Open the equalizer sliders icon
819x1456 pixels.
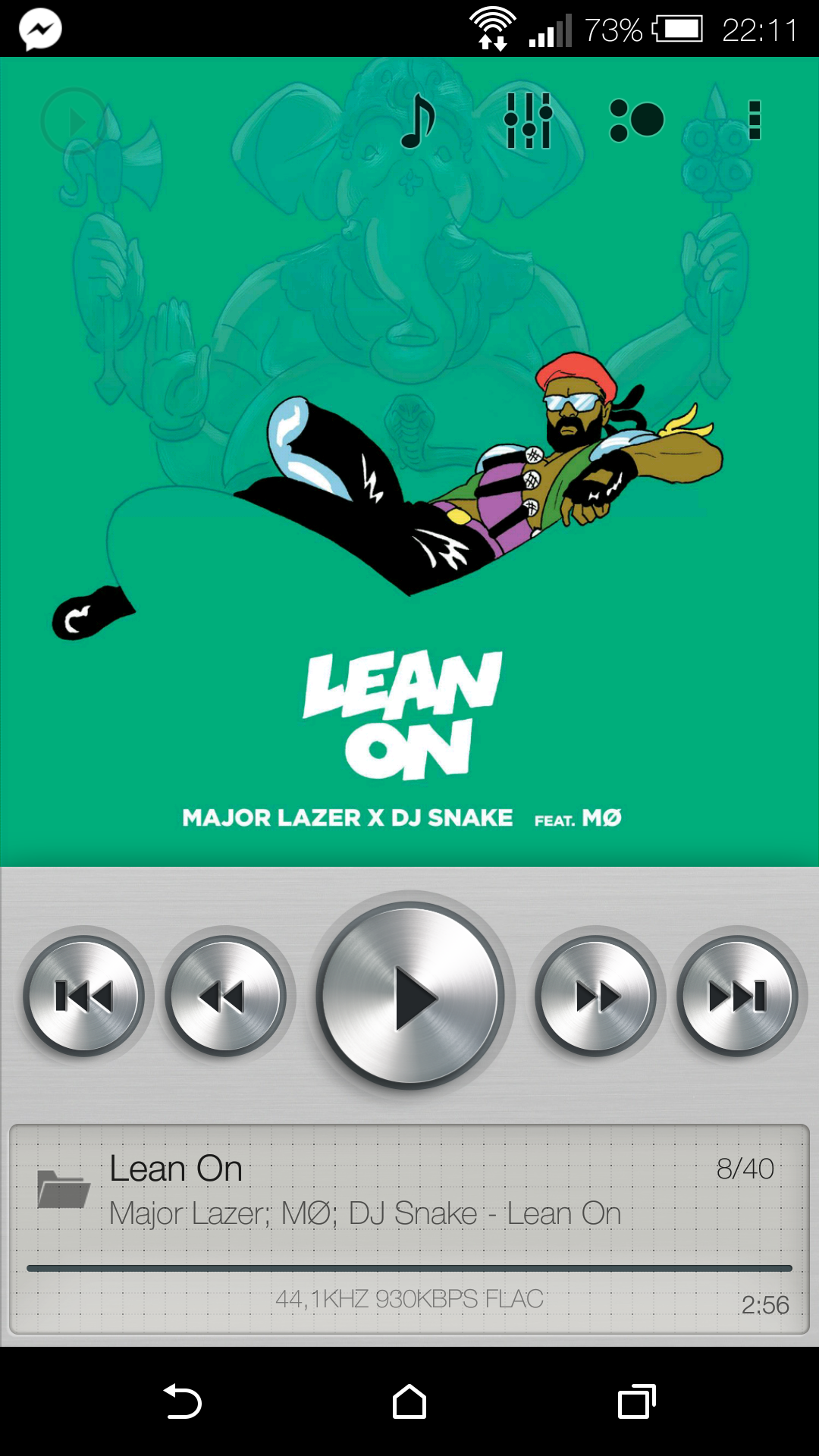click(528, 121)
